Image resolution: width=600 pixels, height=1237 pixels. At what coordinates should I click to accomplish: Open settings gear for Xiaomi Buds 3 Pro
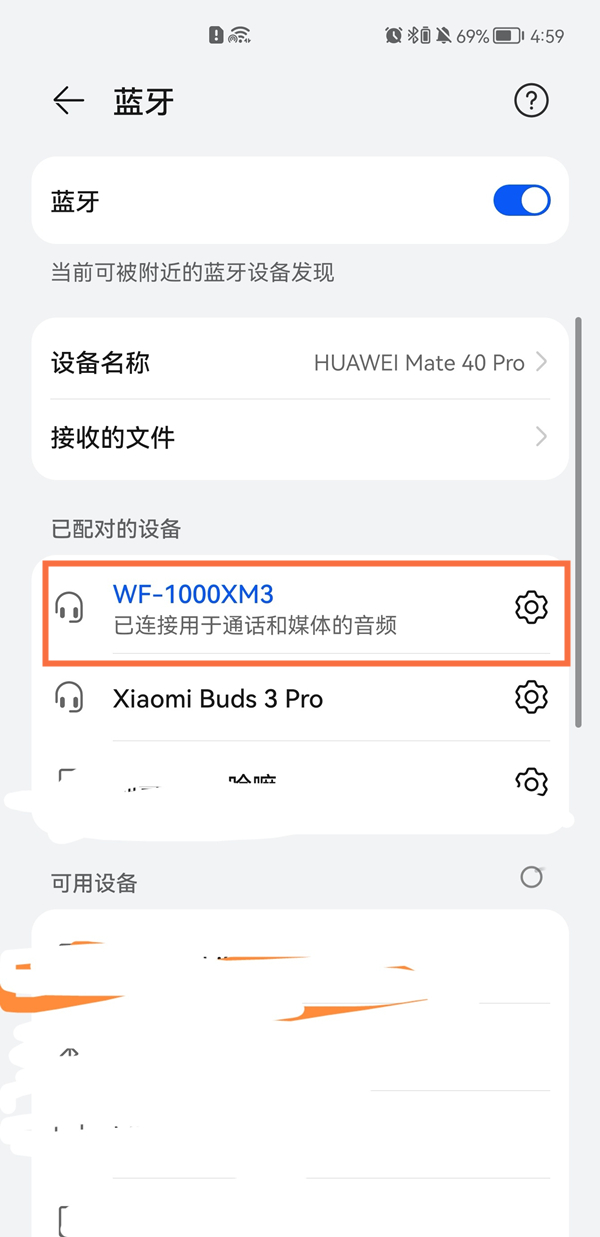point(531,697)
